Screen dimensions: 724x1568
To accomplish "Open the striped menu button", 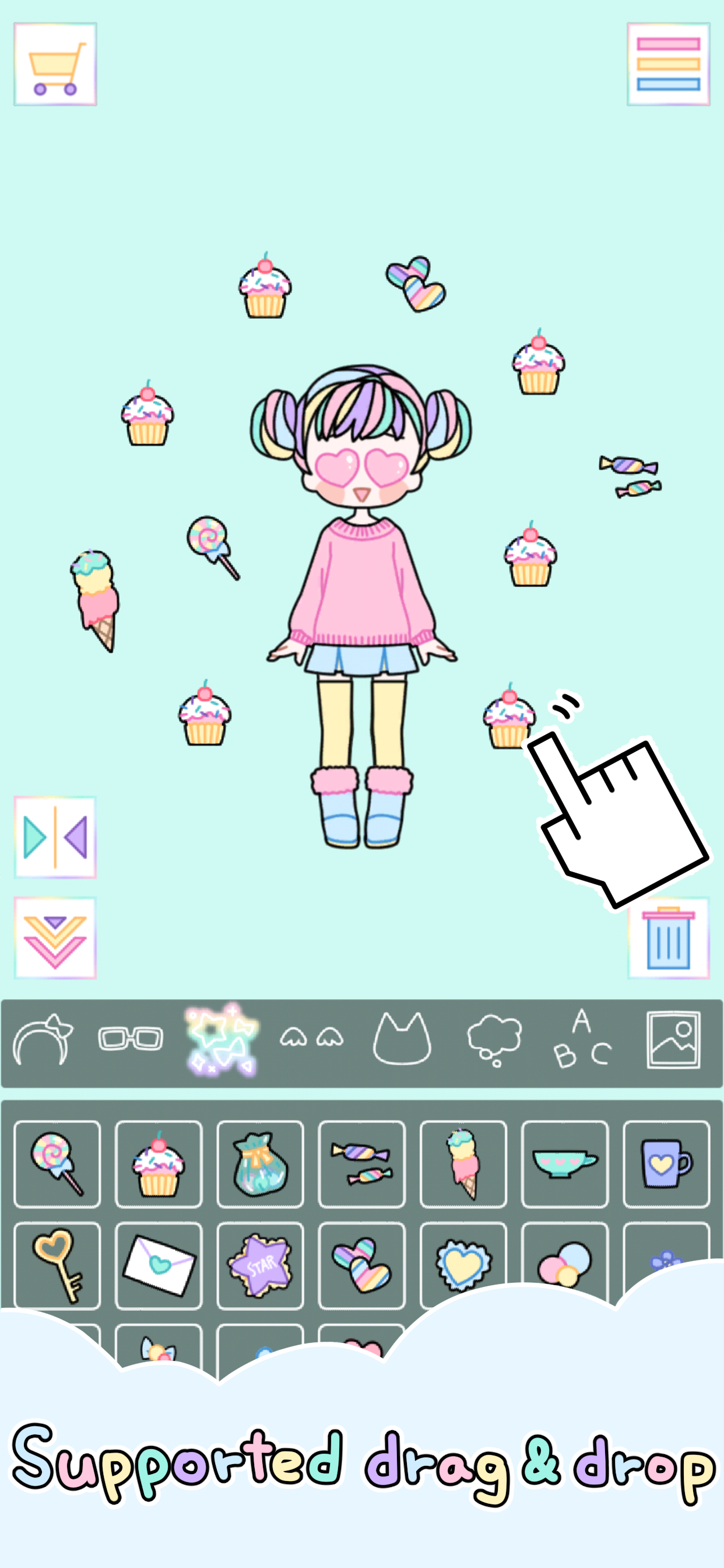I will click(668, 64).
